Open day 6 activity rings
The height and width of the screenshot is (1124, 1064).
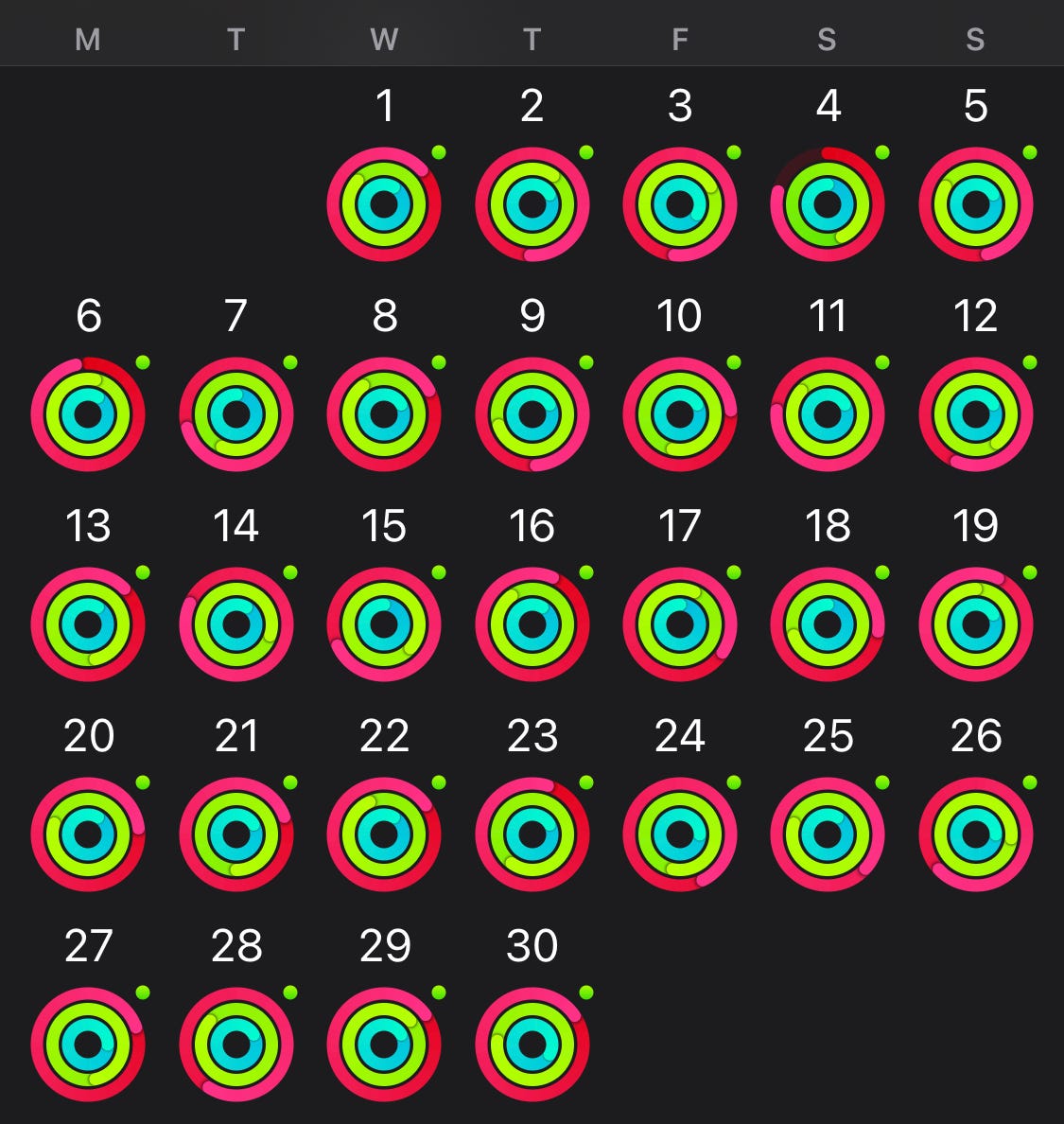[88, 414]
